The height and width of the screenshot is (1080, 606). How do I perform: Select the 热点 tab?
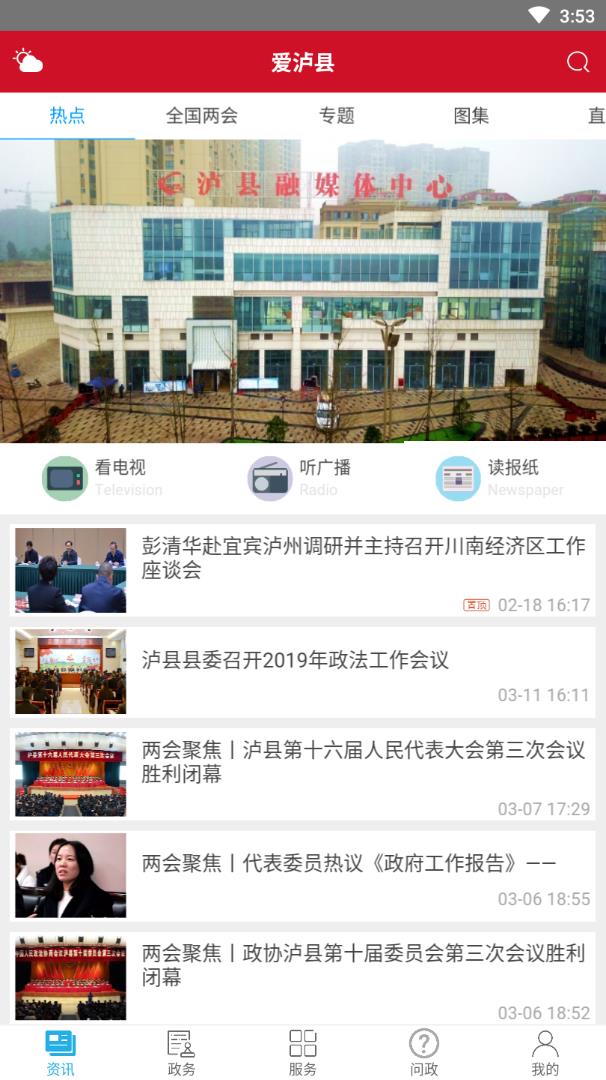(x=67, y=116)
